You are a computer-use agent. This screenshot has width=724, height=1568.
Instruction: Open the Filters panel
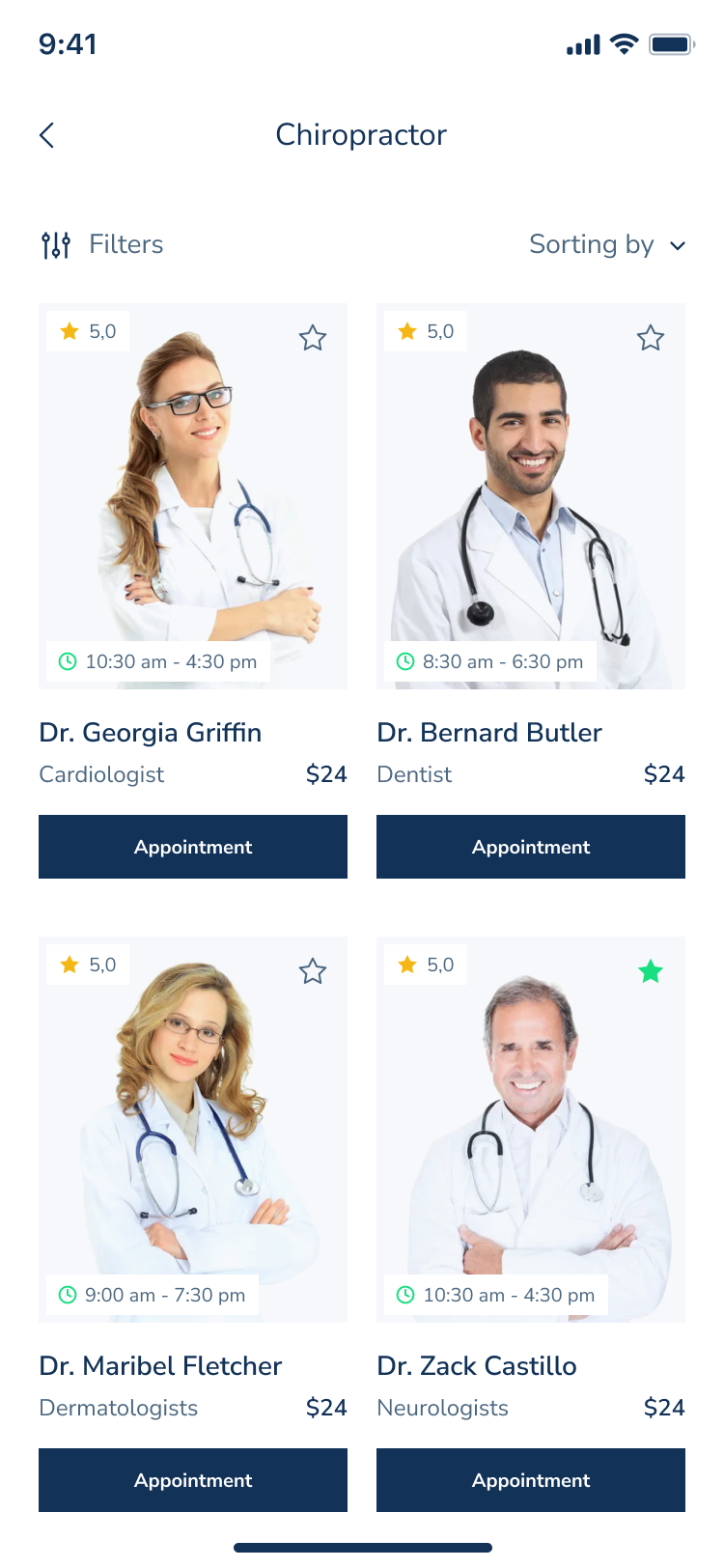(101, 244)
